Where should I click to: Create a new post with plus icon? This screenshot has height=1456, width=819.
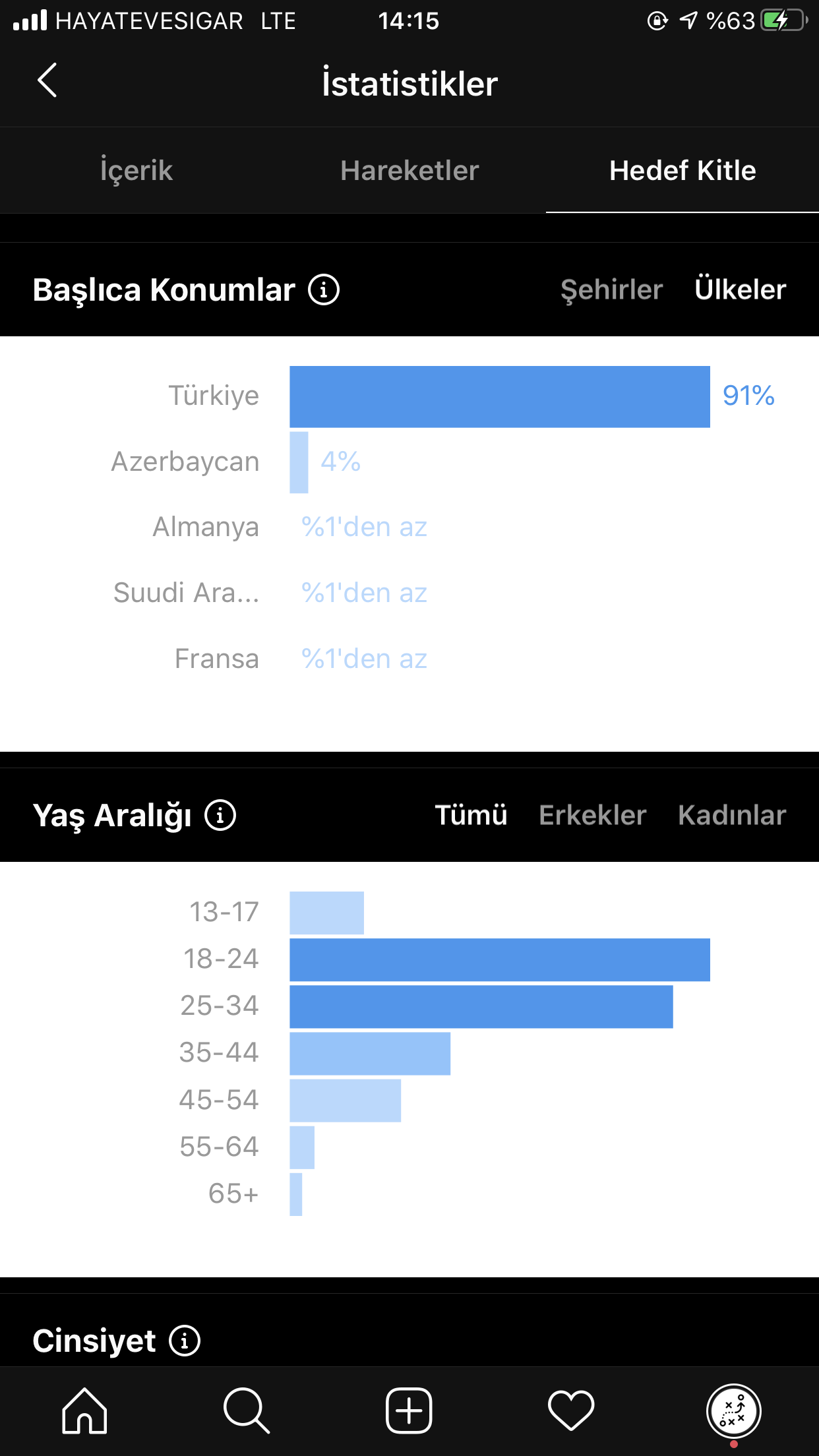[409, 1411]
